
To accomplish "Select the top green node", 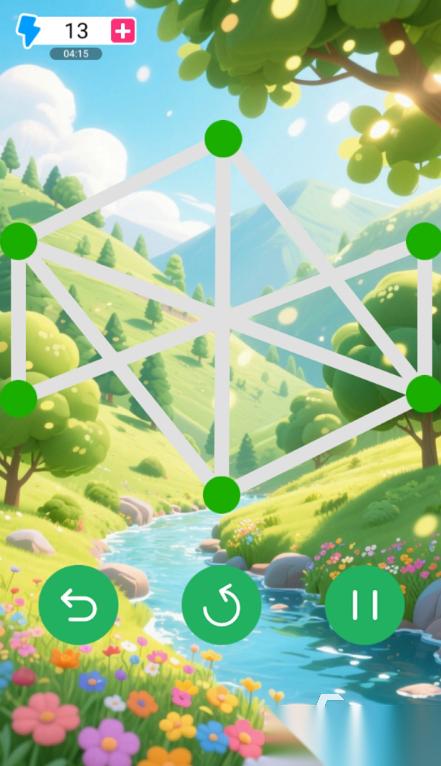I will coord(223,139).
